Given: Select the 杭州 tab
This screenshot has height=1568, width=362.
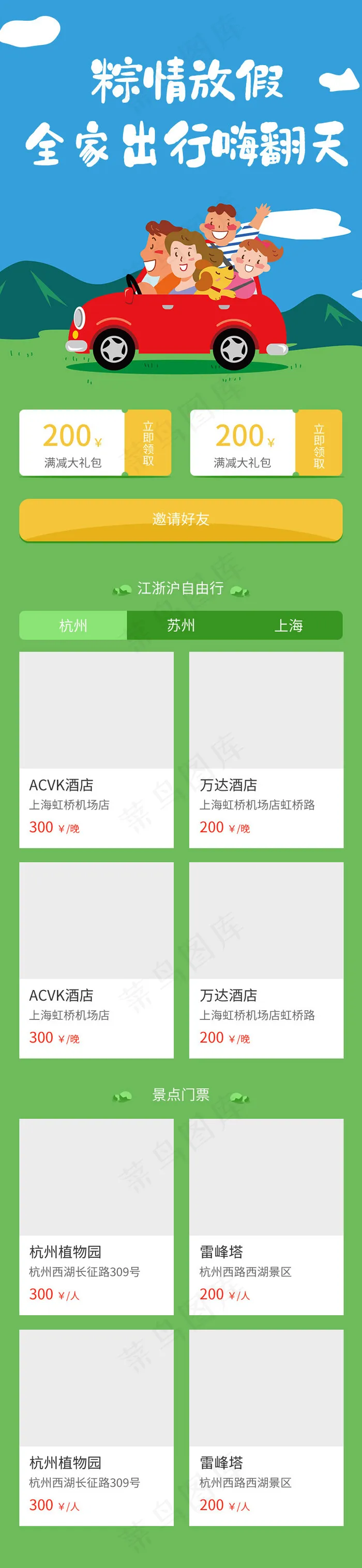Looking at the screenshot, I should (x=73, y=625).
